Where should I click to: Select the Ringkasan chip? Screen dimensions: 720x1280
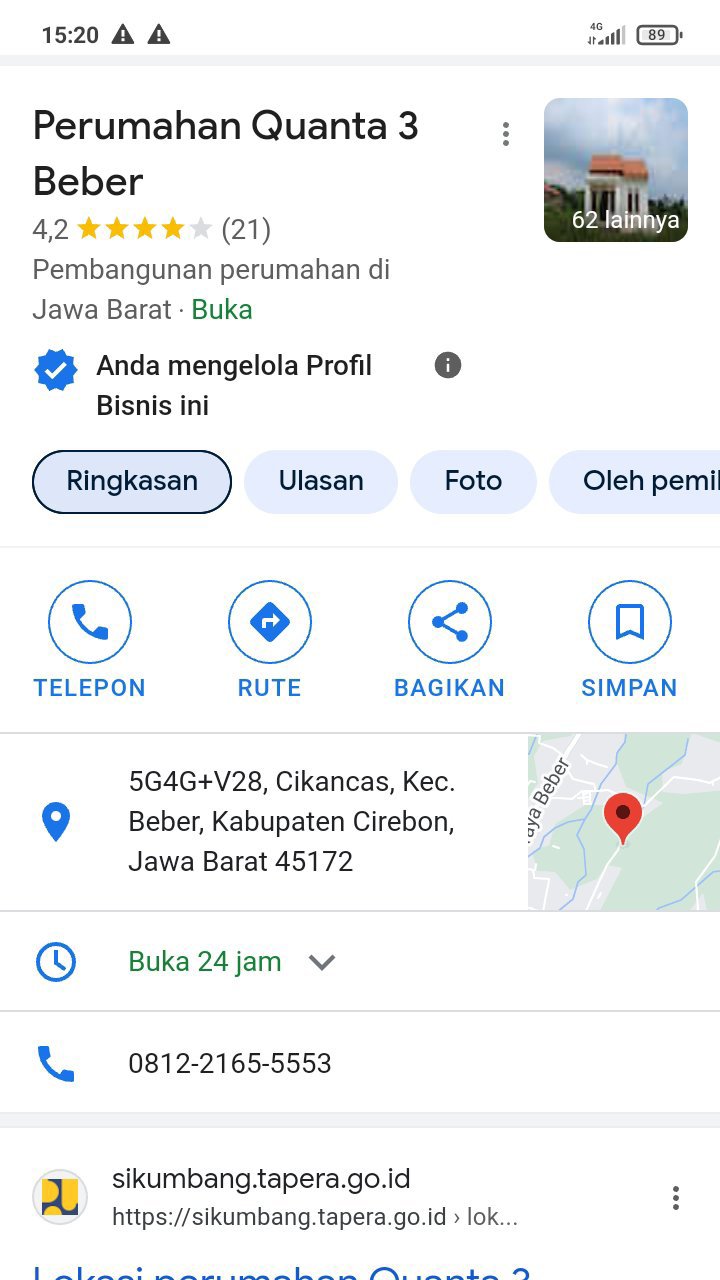pos(132,482)
